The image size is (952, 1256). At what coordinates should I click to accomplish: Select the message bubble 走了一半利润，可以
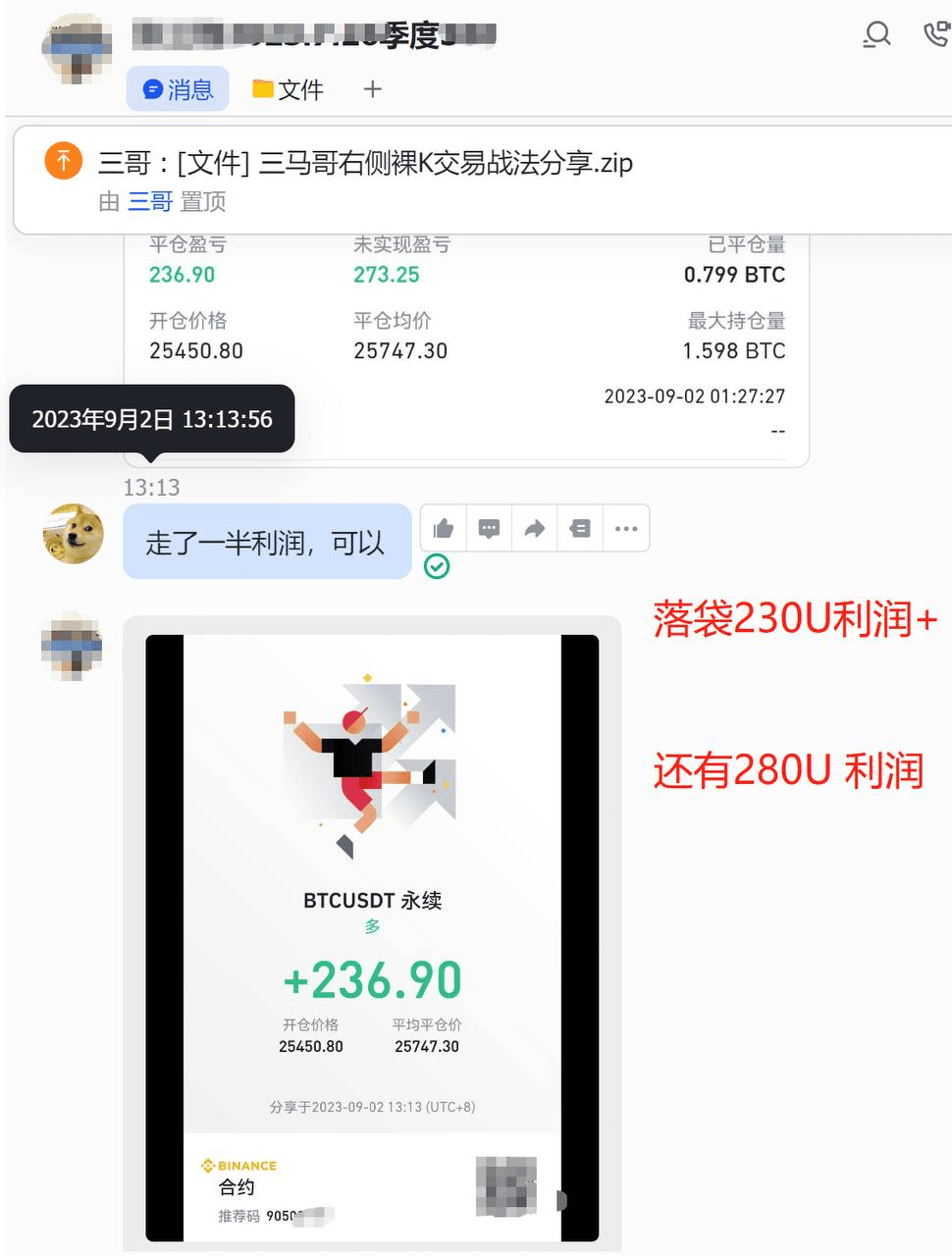tap(266, 541)
